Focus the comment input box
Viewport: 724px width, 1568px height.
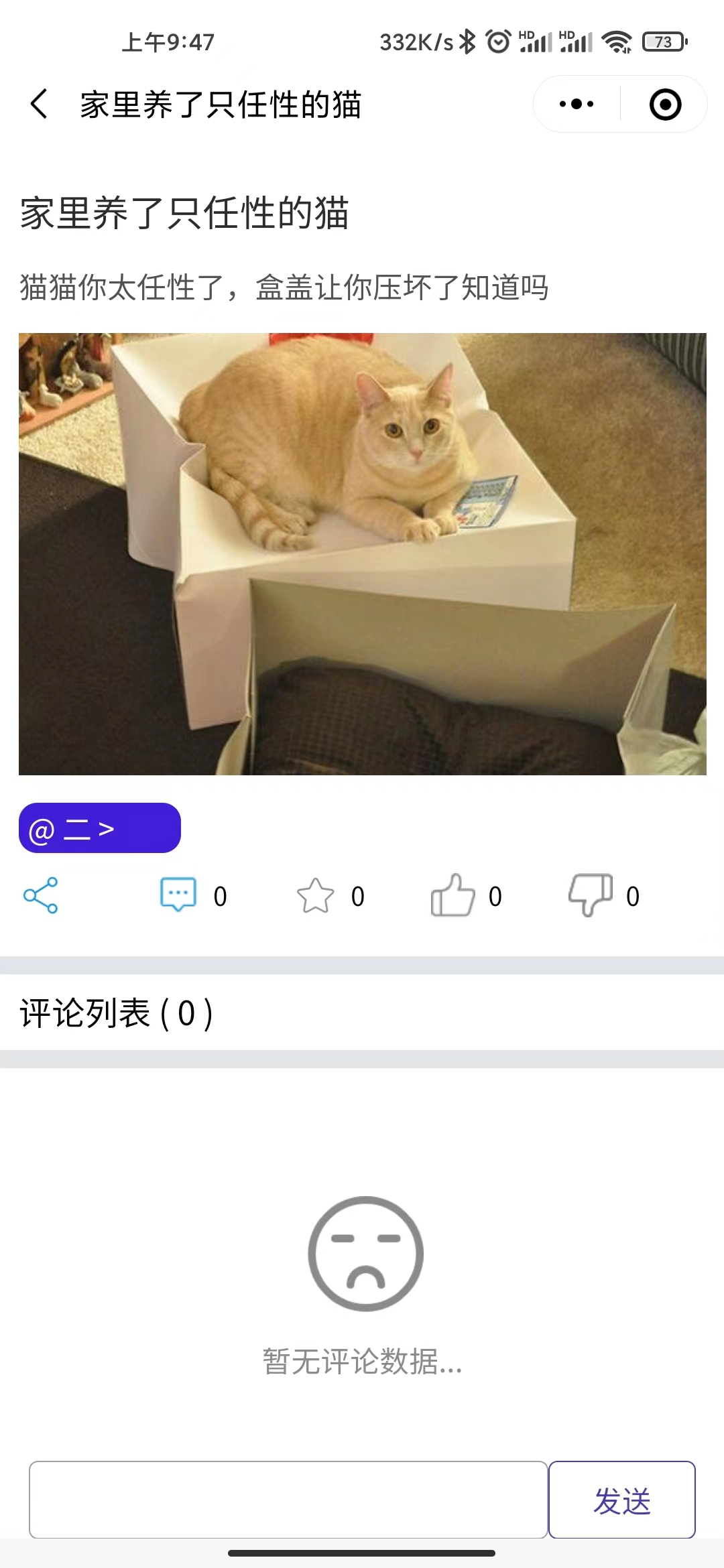tap(288, 1500)
